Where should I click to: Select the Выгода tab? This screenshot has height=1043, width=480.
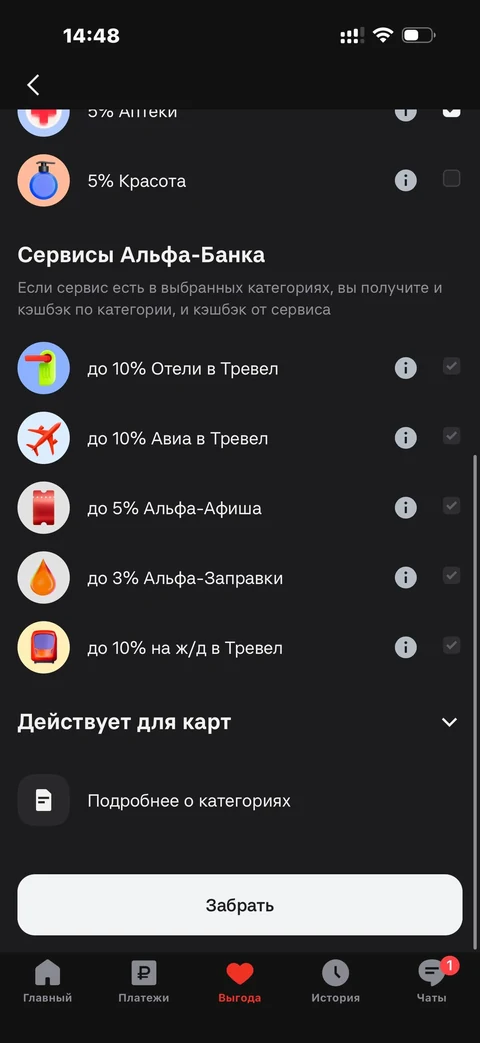coord(240,982)
